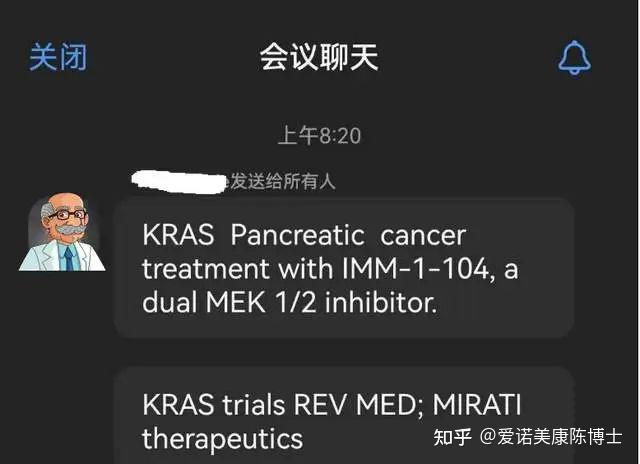Screen dimensions: 640x464
Task: Open the notifications bell
Action: [574, 58]
